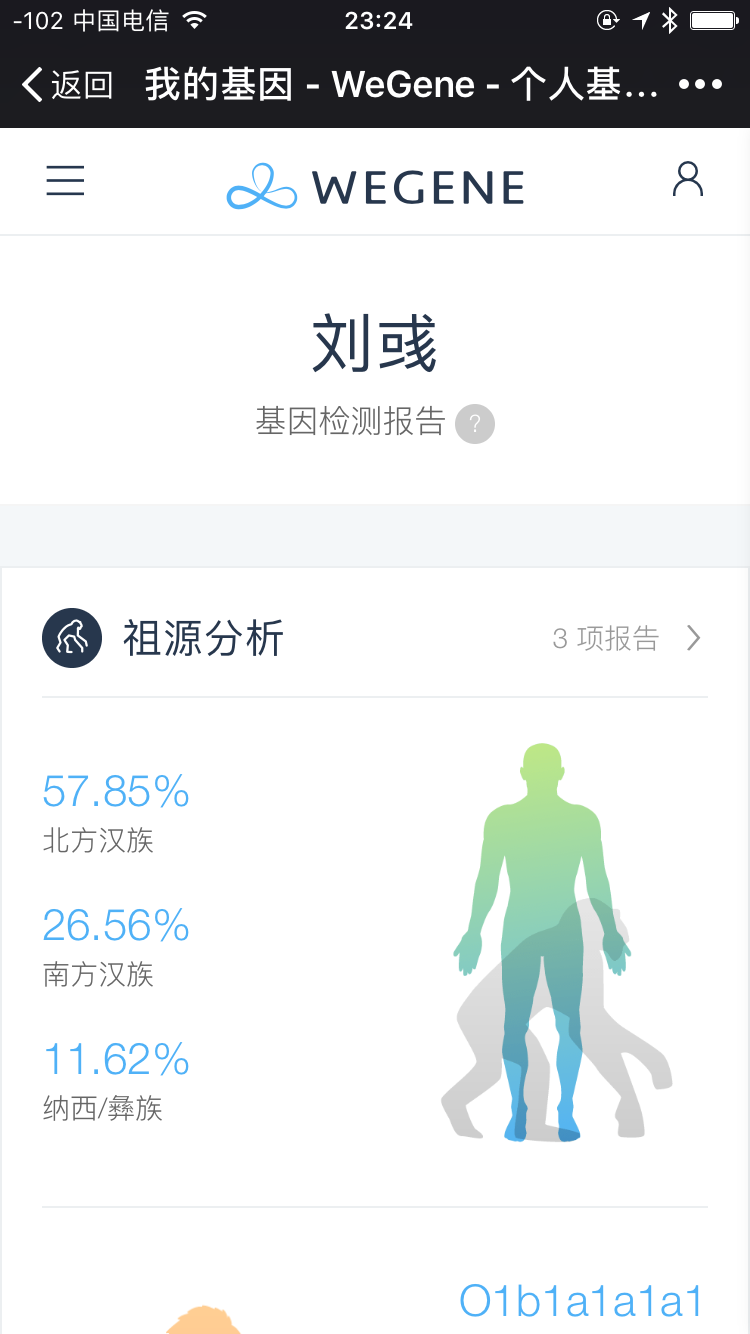Open the user profile icon
Screen dimensions: 750x1334
click(688, 180)
